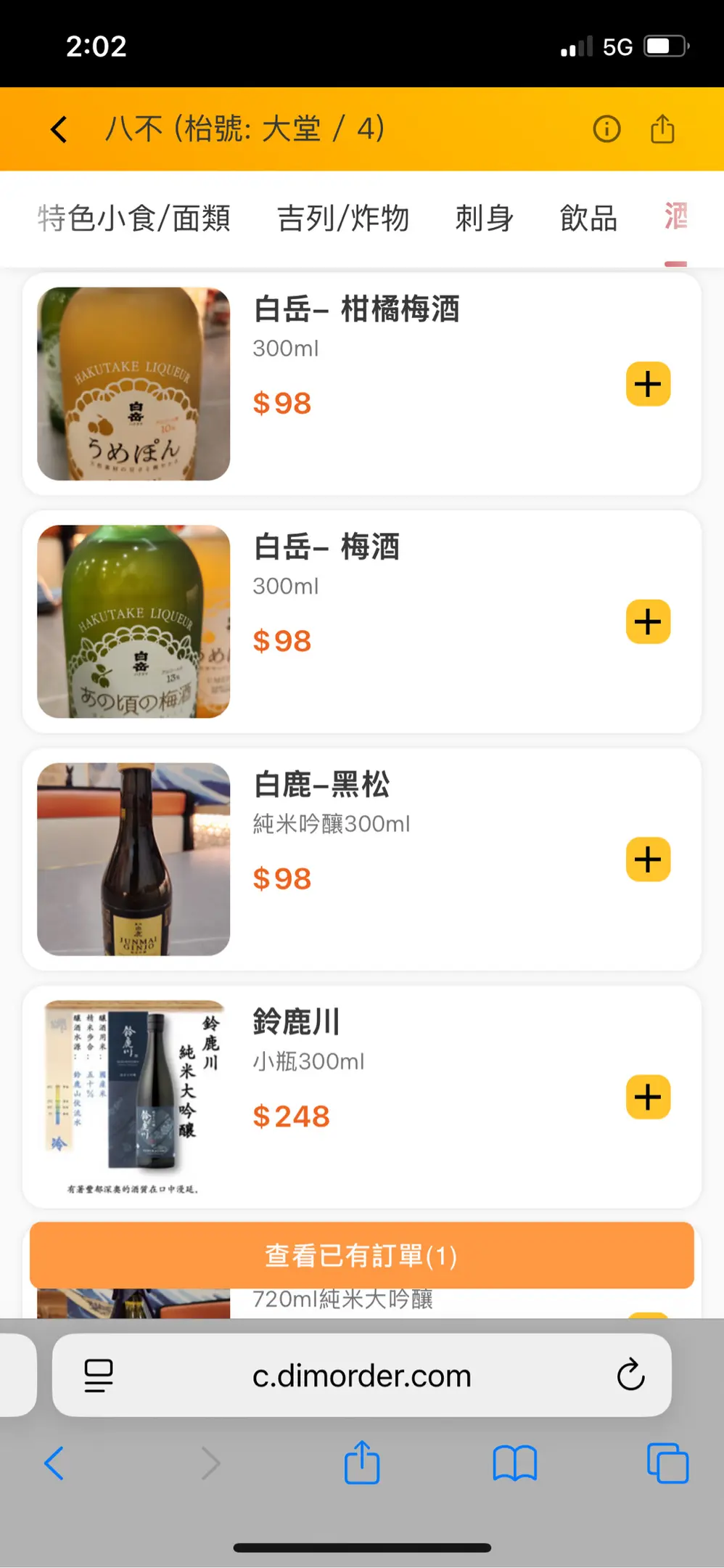Add 白鹿–黑松 sake to the order
Image resolution: width=724 pixels, height=1568 pixels.
coord(648,859)
